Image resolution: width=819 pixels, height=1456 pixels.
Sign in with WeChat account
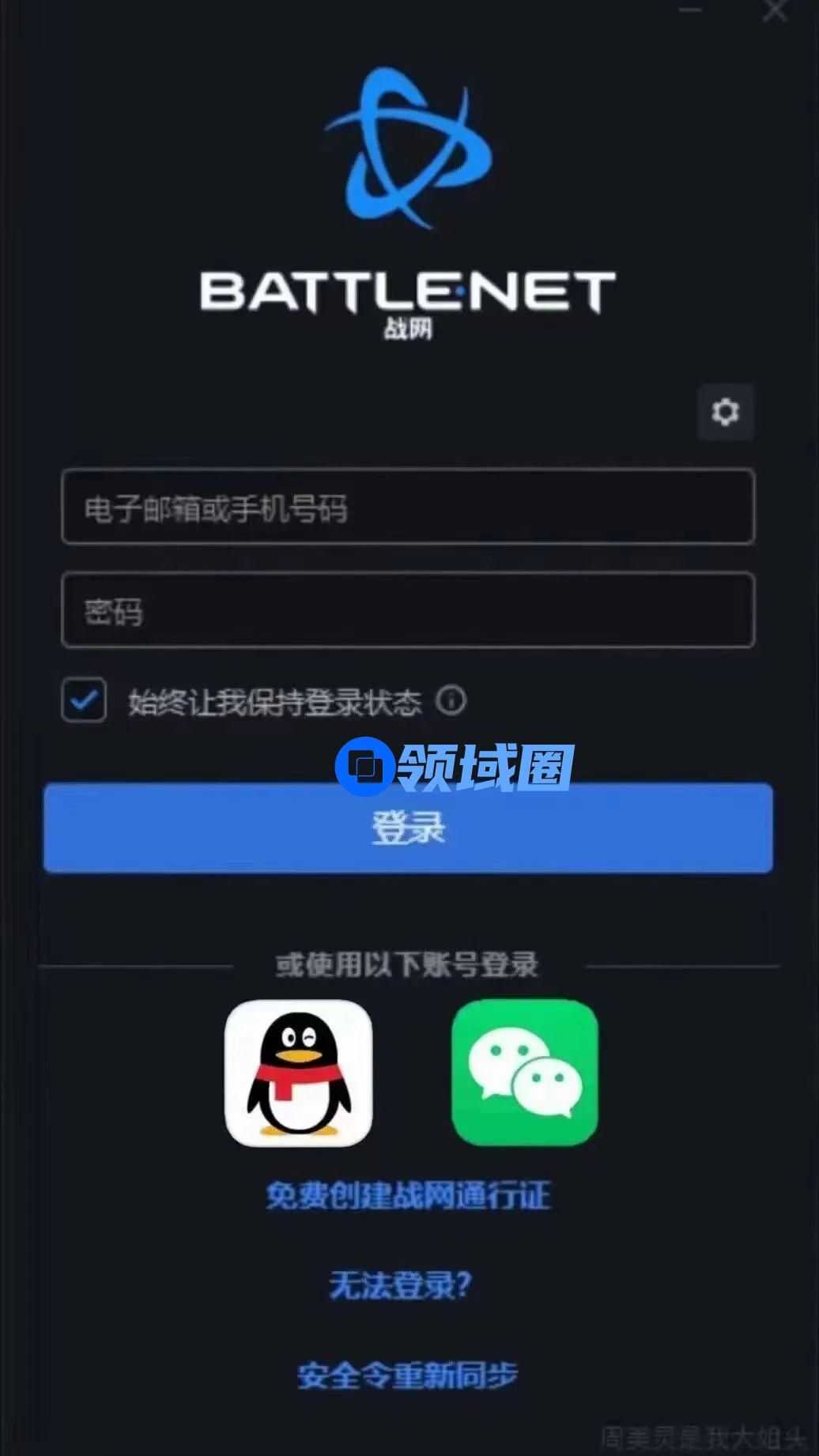(x=524, y=1073)
